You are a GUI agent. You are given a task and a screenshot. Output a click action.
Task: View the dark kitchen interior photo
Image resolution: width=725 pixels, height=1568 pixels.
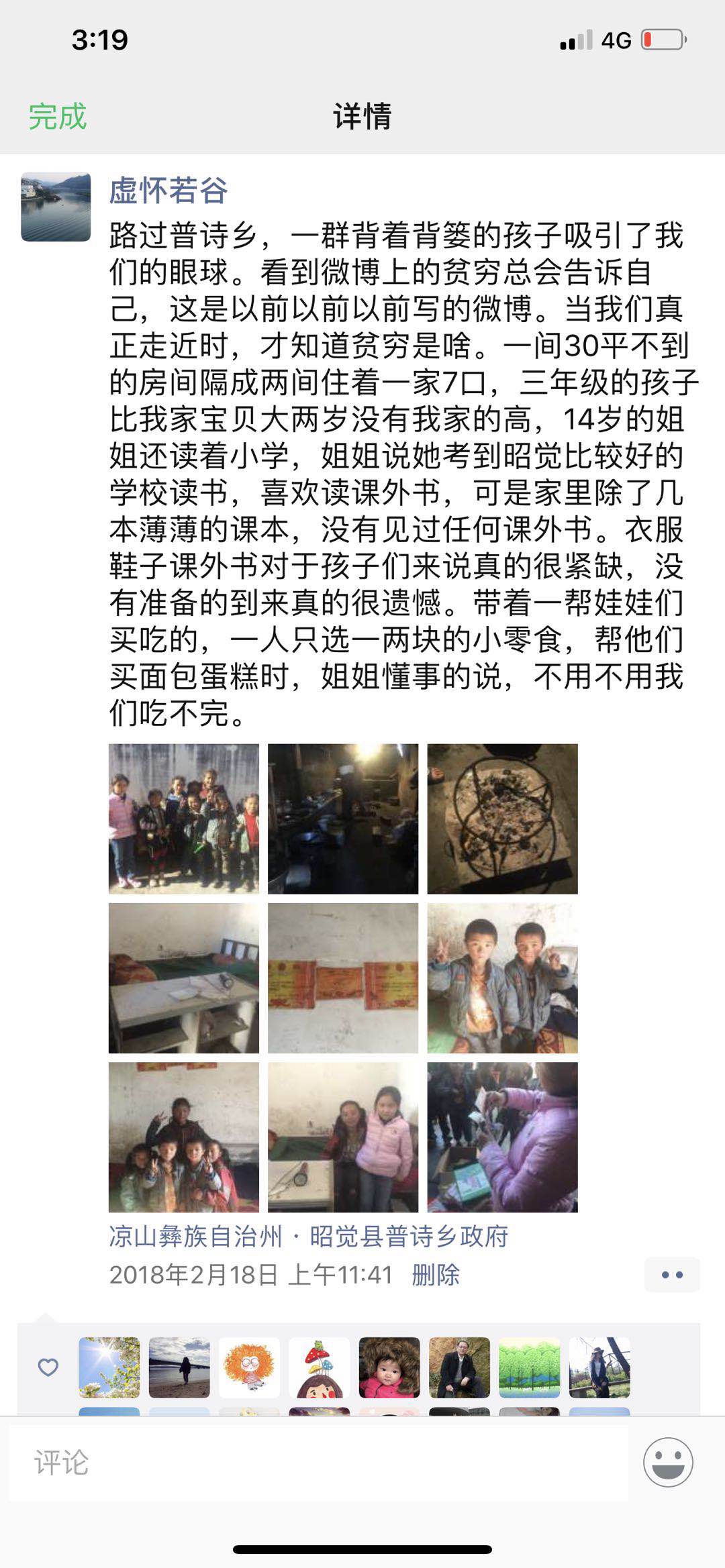(x=342, y=819)
